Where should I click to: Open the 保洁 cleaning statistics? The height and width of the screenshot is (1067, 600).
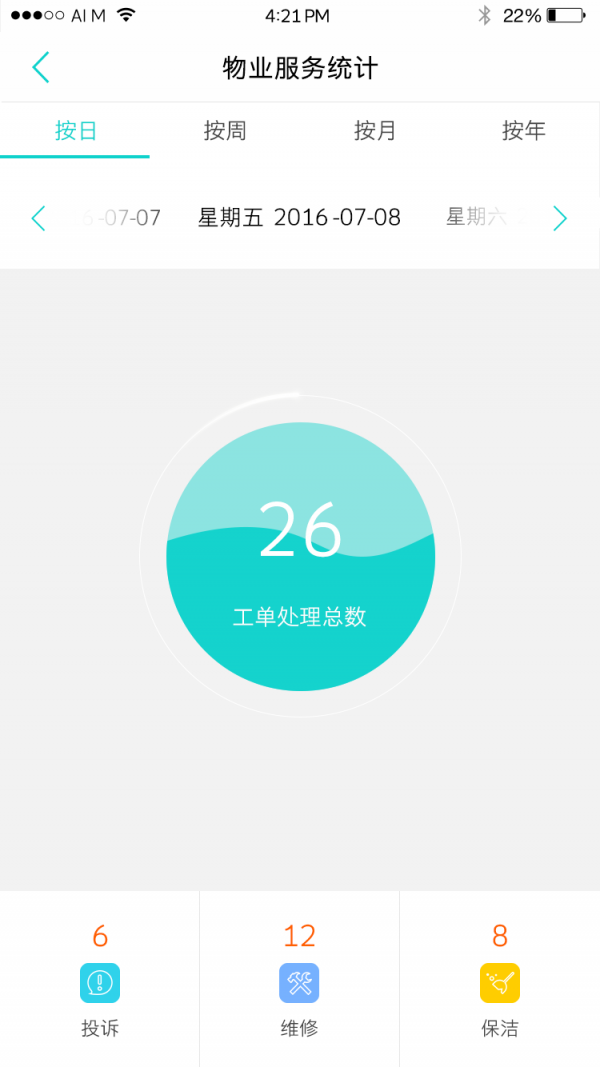pyautogui.click(x=500, y=979)
